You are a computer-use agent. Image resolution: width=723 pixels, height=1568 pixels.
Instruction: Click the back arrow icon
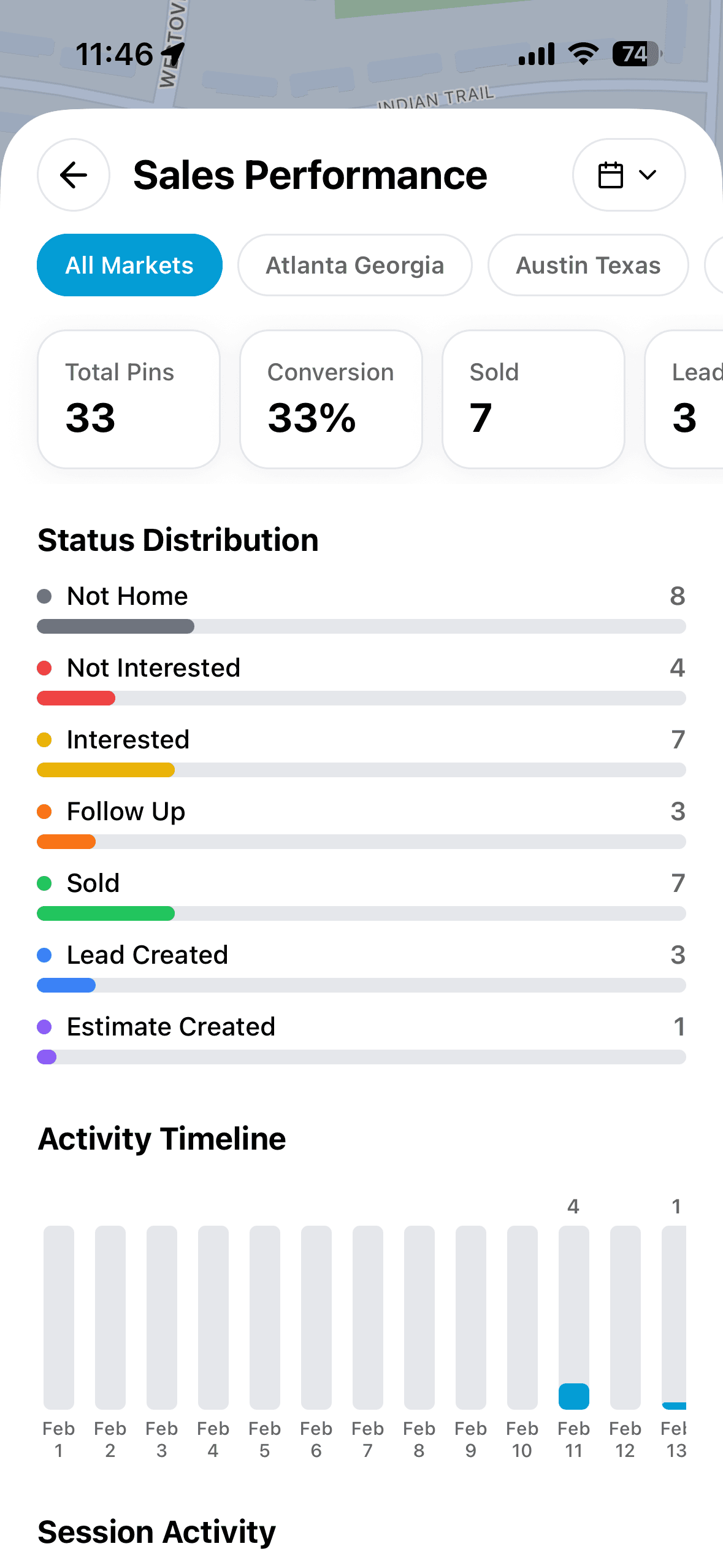pyautogui.click(x=73, y=175)
